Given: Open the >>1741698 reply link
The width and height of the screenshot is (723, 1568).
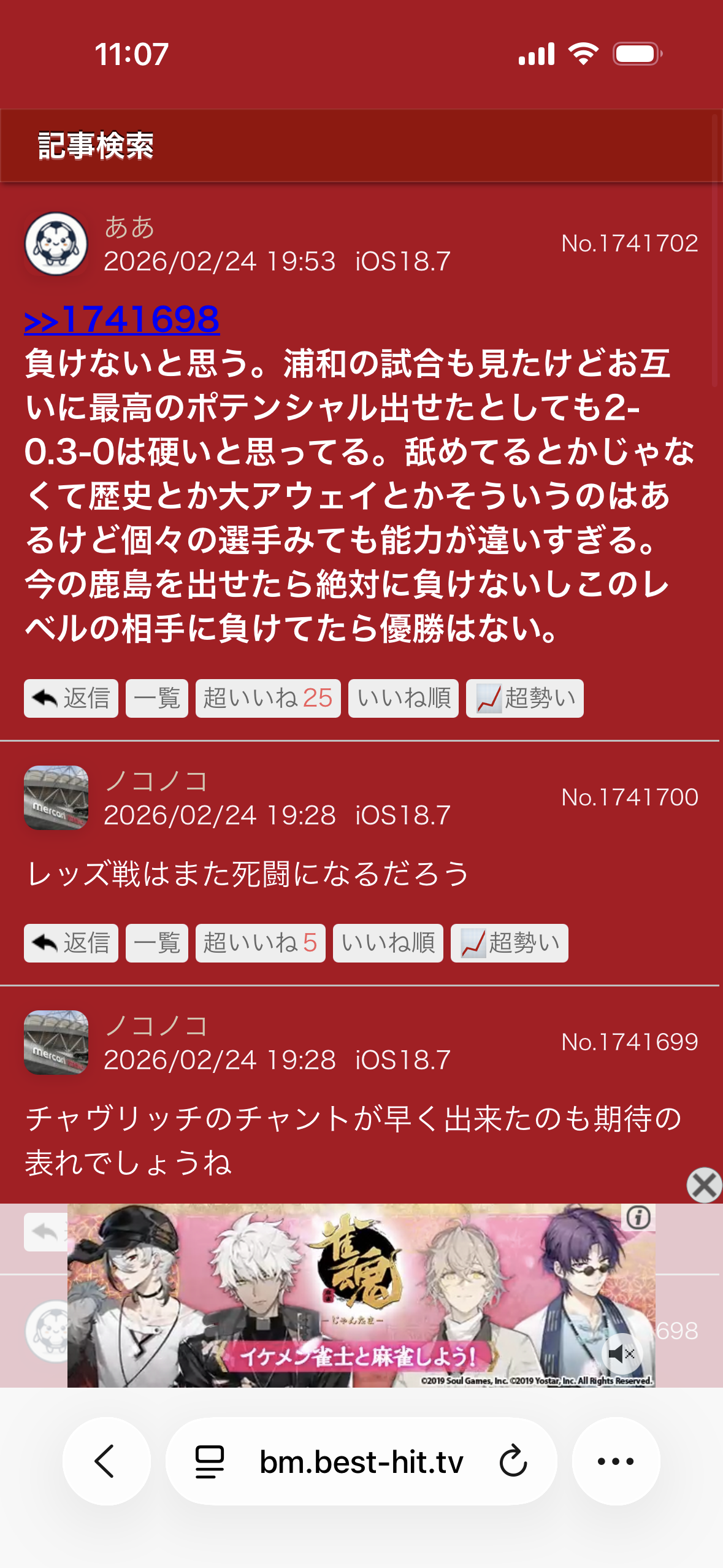Looking at the screenshot, I should click(121, 320).
